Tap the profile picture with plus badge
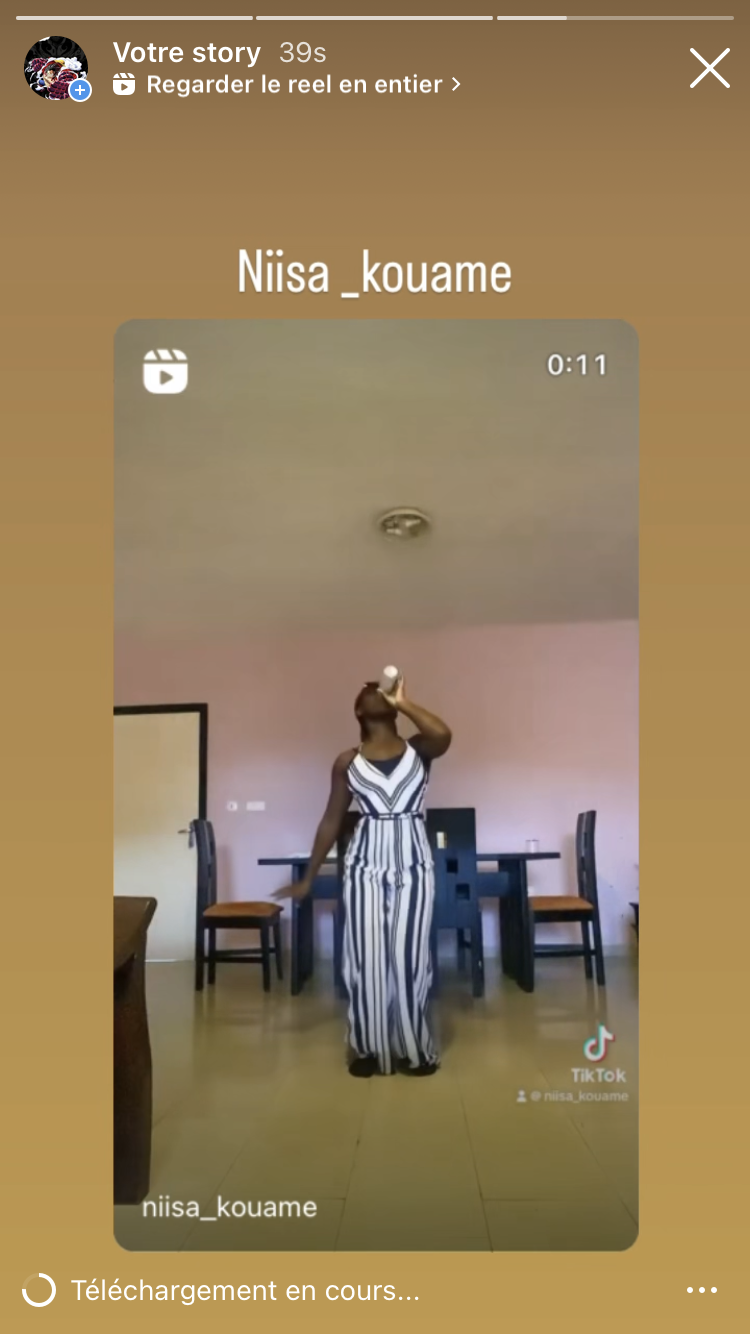Screen dimensions: 750x1334 point(57,69)
